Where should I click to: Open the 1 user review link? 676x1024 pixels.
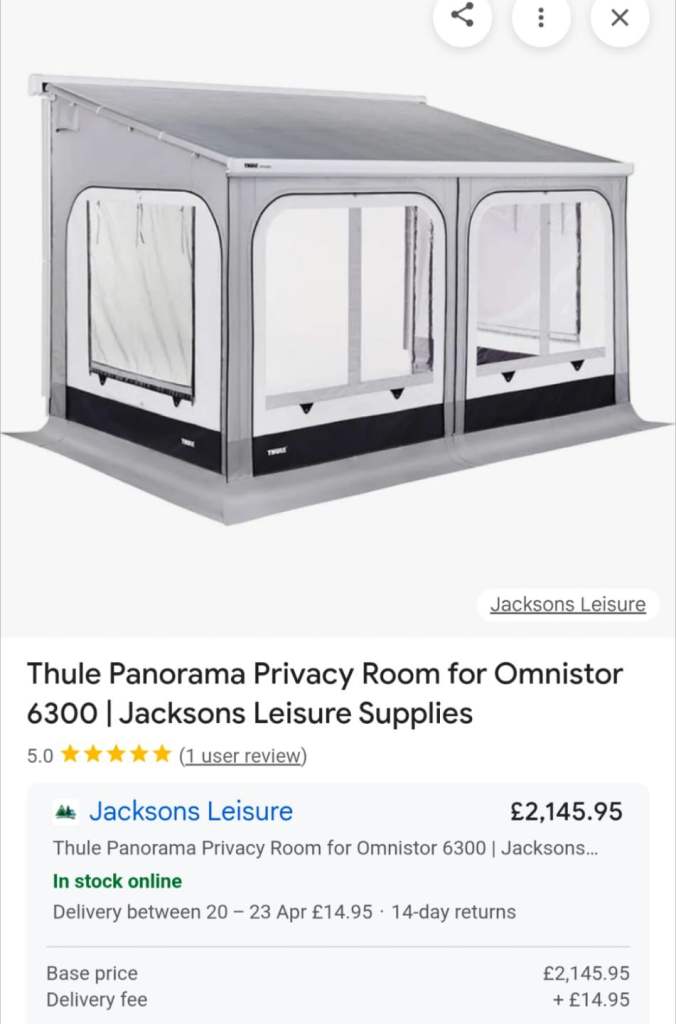point(243,756)
